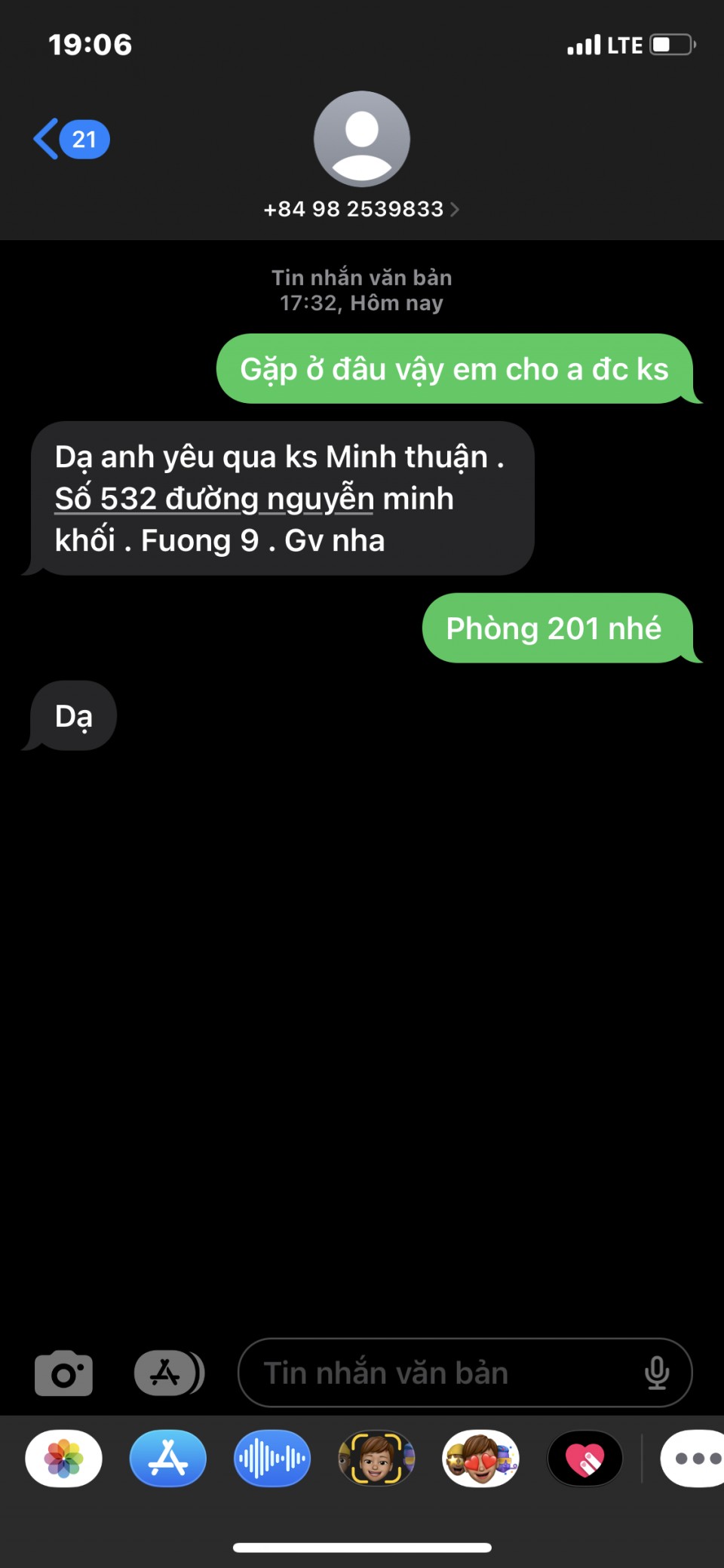Open contact details for +84 98 2539833
724x1568 pixels.
(361, 209)
